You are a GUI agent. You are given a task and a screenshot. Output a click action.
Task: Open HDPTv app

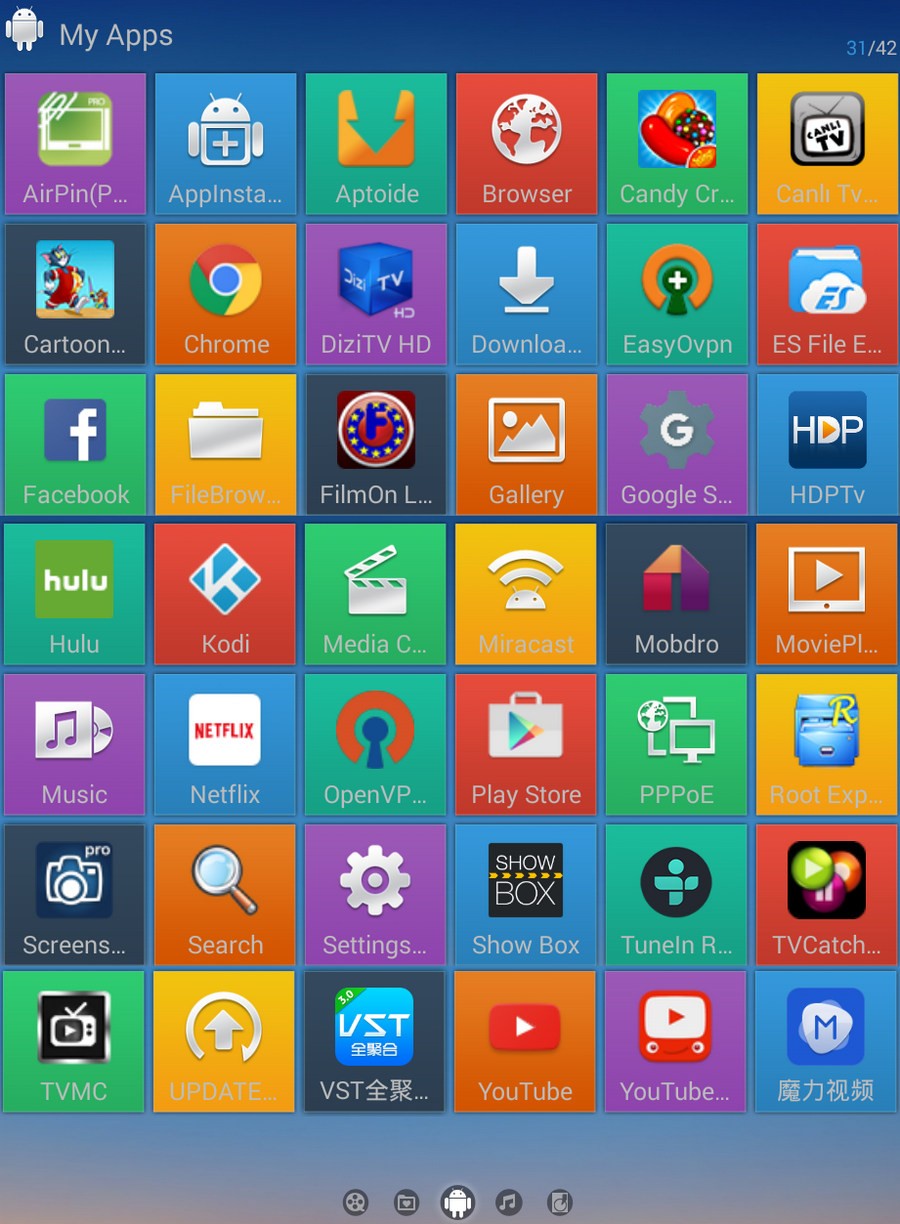pos(827,444)
